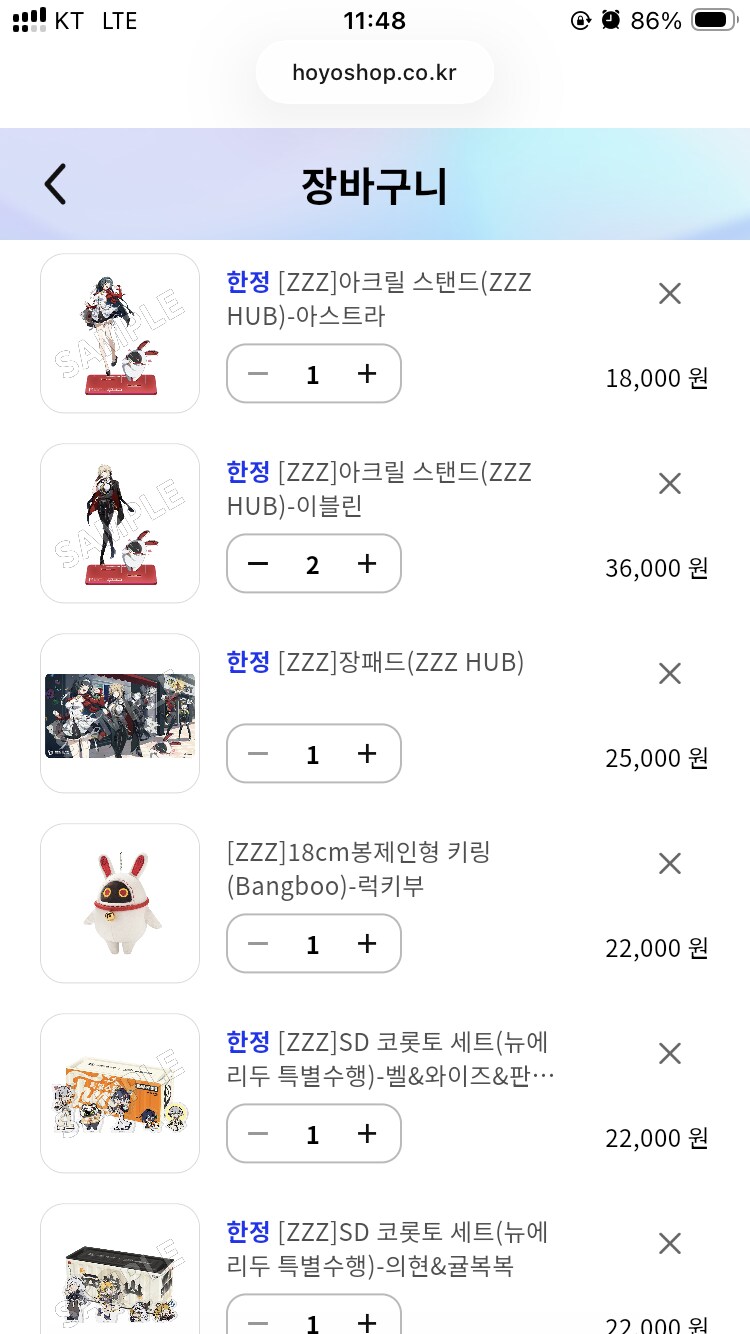Increase quantity of 이블린 acrylic stand

point(367,564)
